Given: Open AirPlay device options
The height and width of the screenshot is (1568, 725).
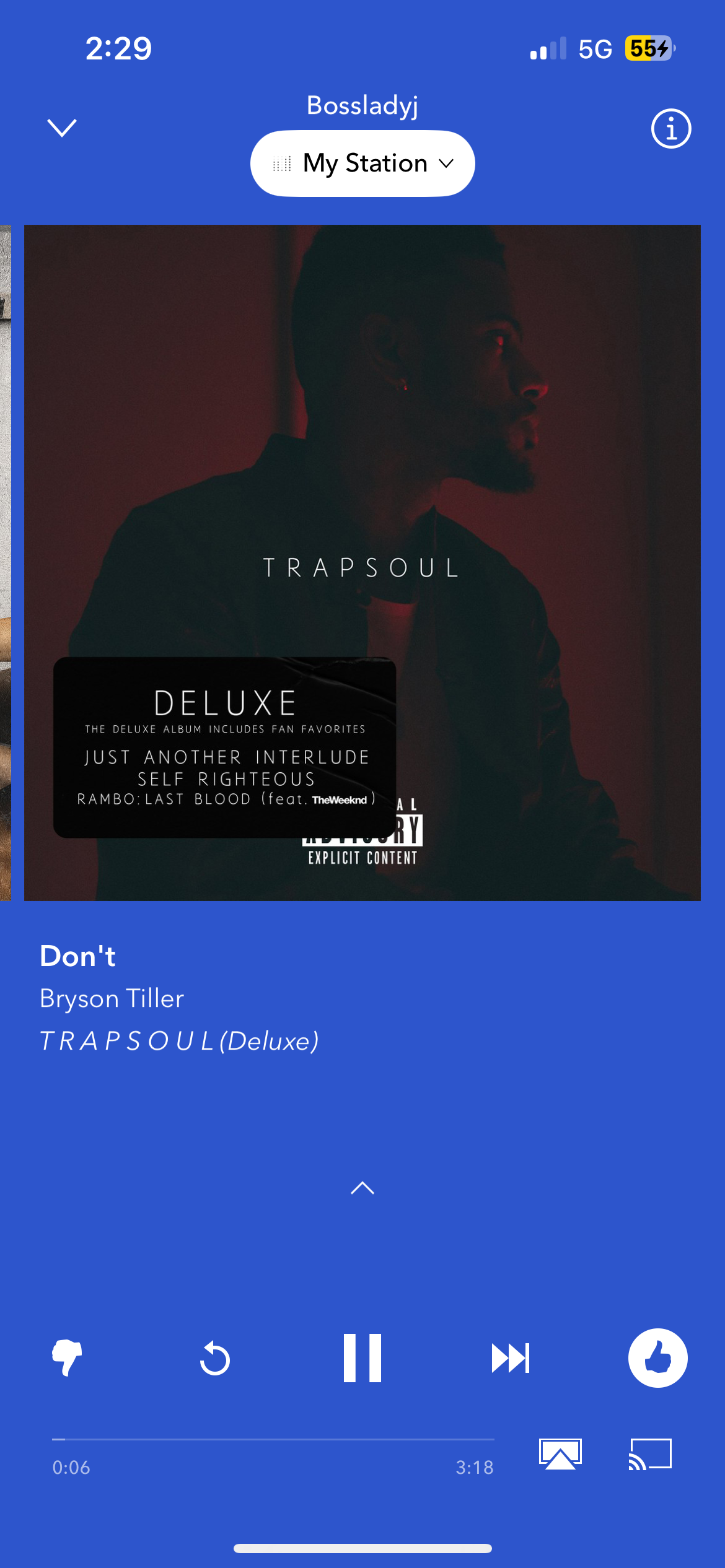Looking at the screenshot, I should point(560,1453).
